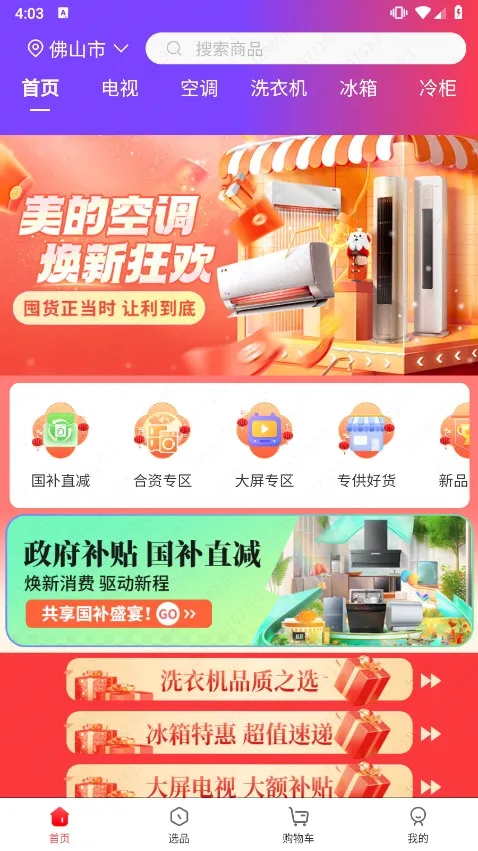
Task: Open the 洗衣机品质之选 promotion
Action: [x=253, y=680]
